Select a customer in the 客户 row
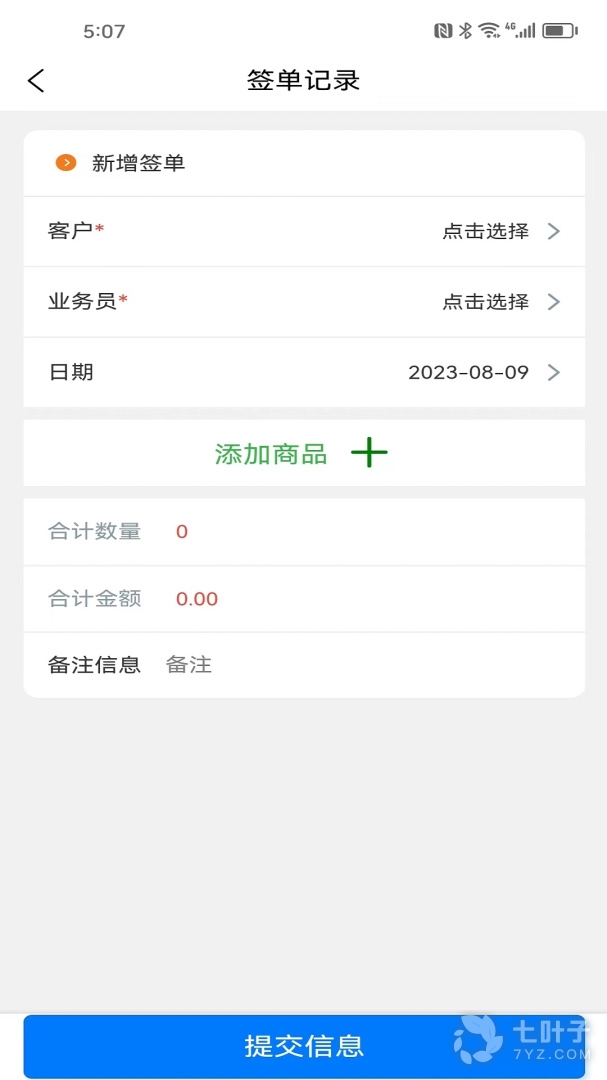The width and height of the screenshot is (607, 1080). (x=500, y=231)
